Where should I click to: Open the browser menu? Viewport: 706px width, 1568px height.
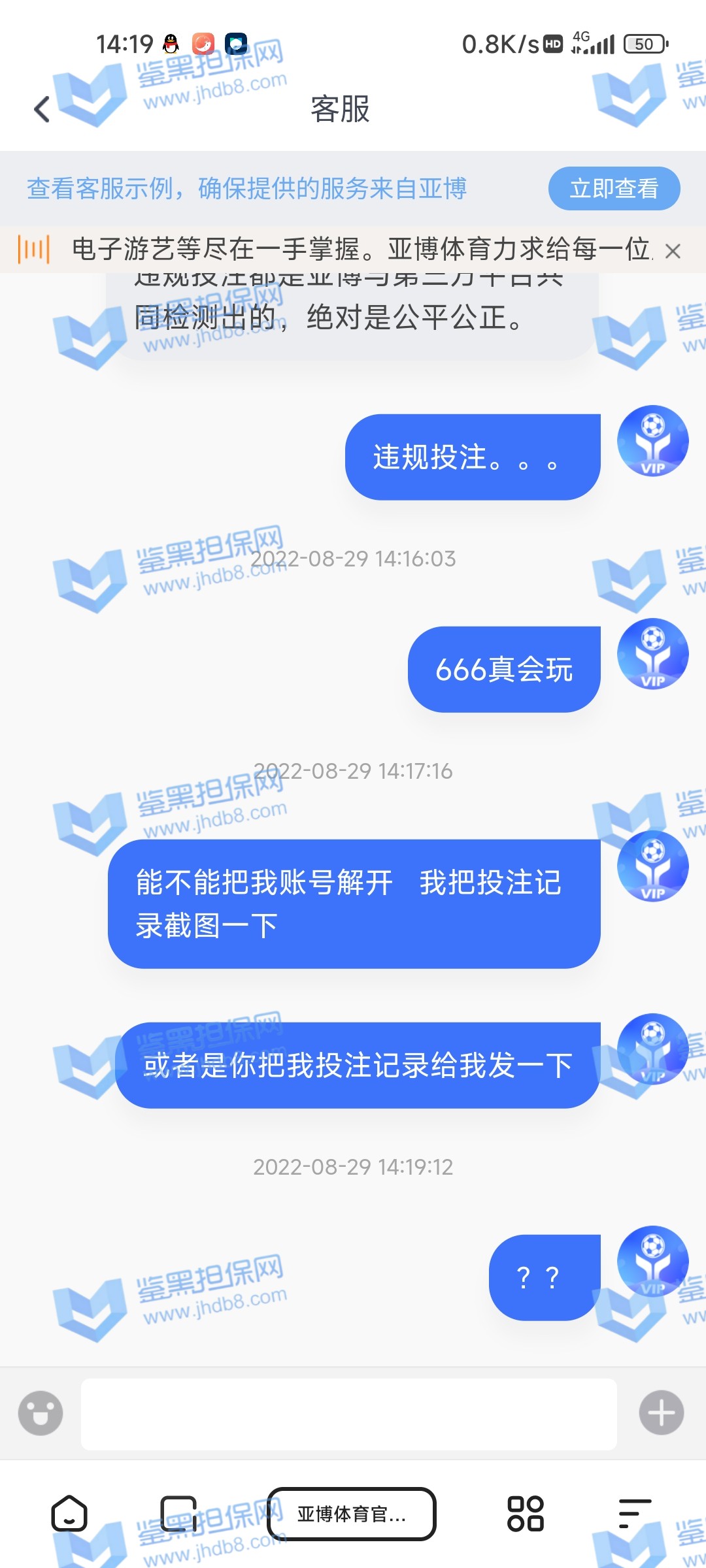(634, 1513)
